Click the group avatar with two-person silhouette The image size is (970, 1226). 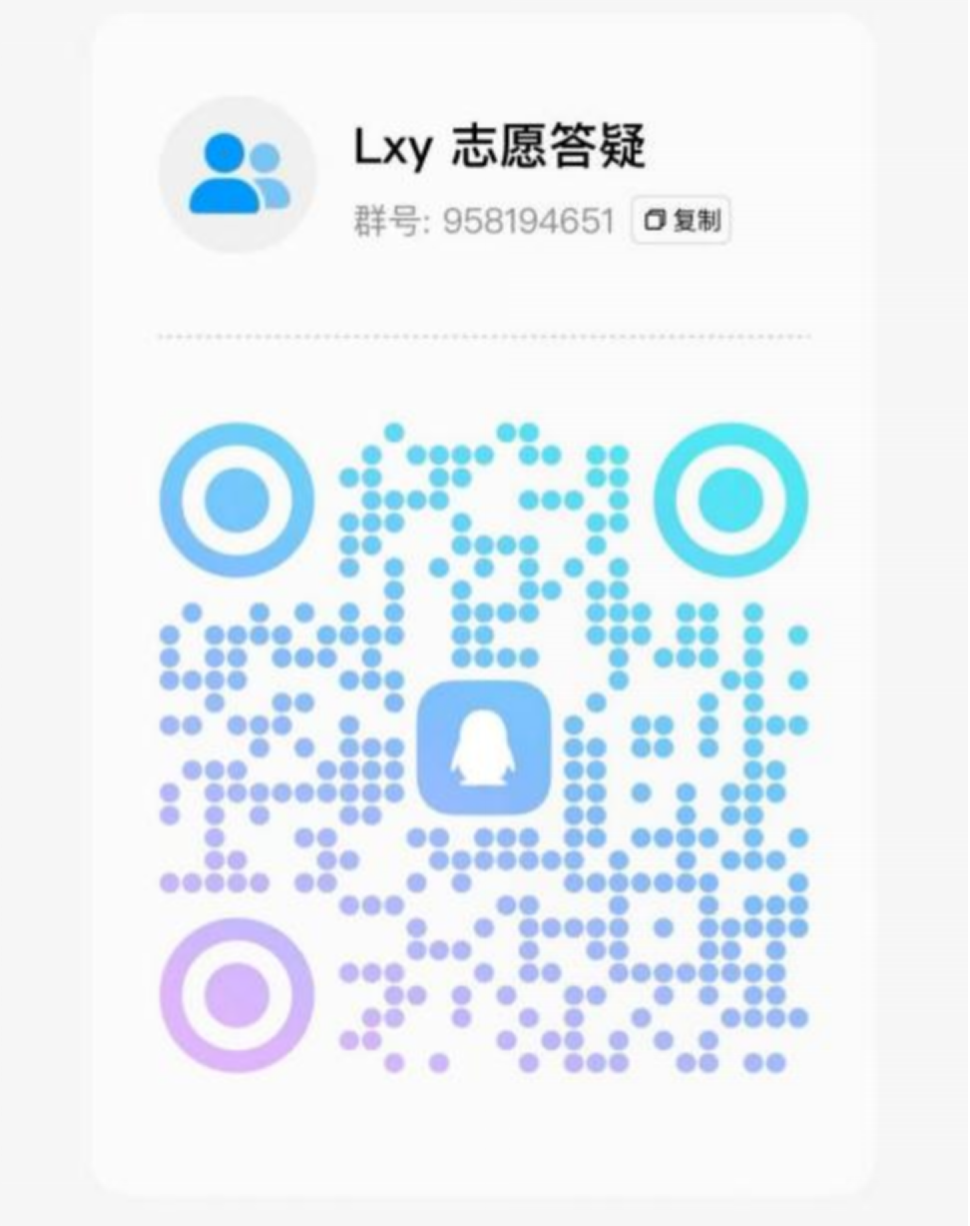(x=236, y=173)
